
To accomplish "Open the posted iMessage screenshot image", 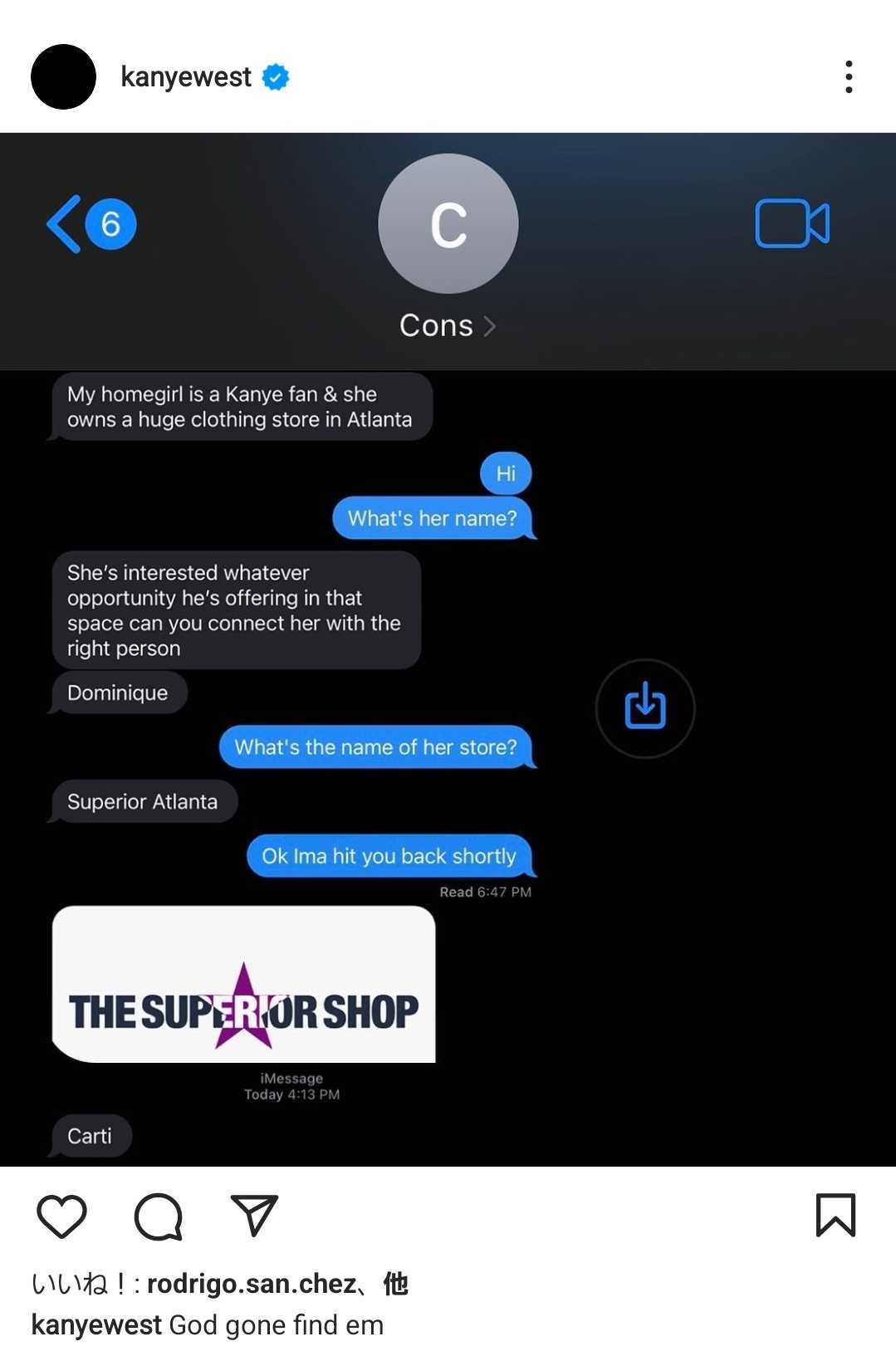I will pos(448,649).
